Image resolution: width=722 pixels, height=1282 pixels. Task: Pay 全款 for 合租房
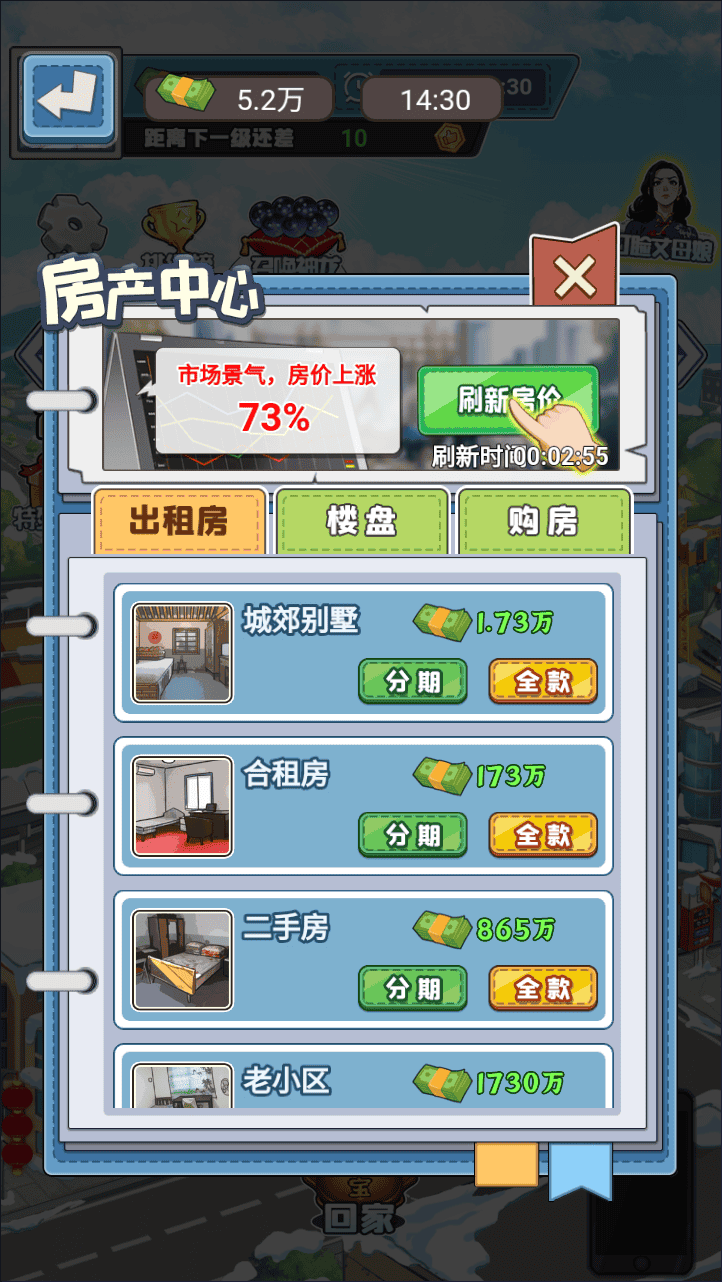[x=543, y=835]
